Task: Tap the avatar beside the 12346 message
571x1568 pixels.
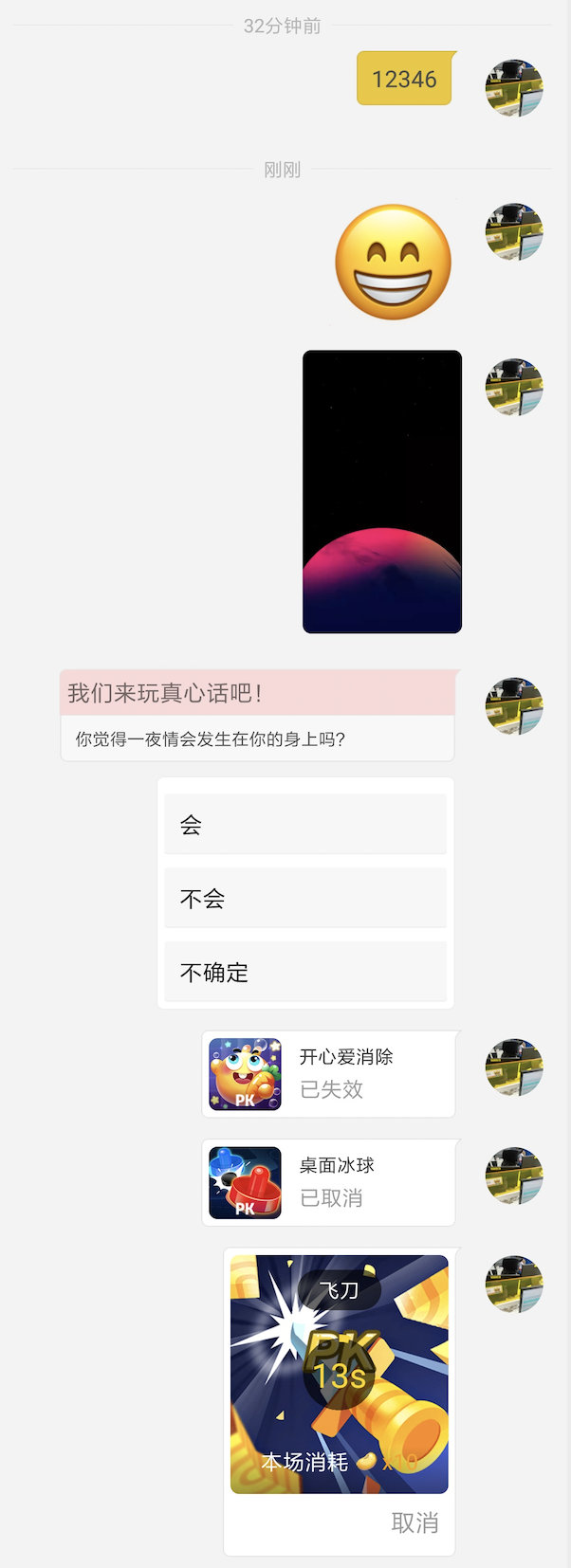Action: [x=514, y=87]
